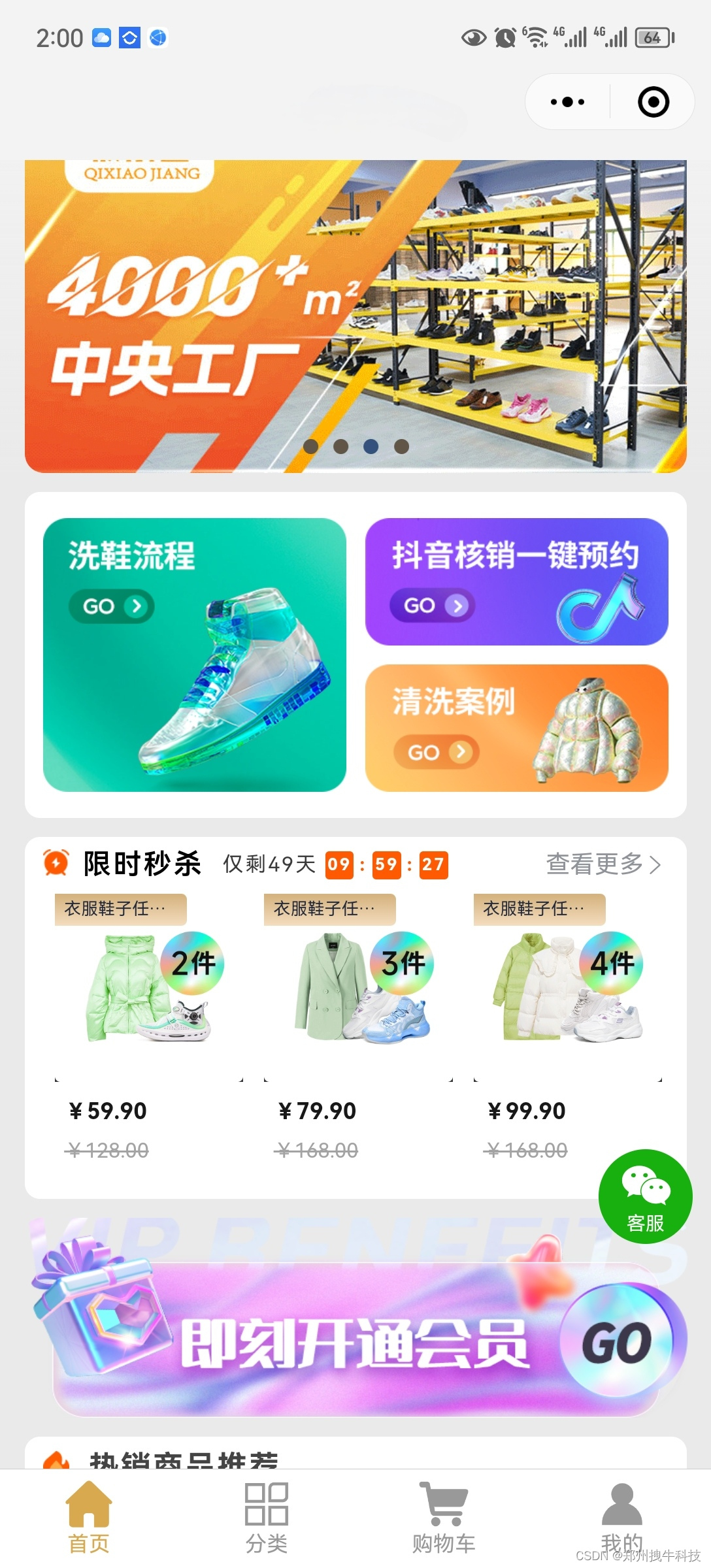Expand 查看更多 for flash sale items
Screen dimensions: 711x1568
tap(596, 864)
